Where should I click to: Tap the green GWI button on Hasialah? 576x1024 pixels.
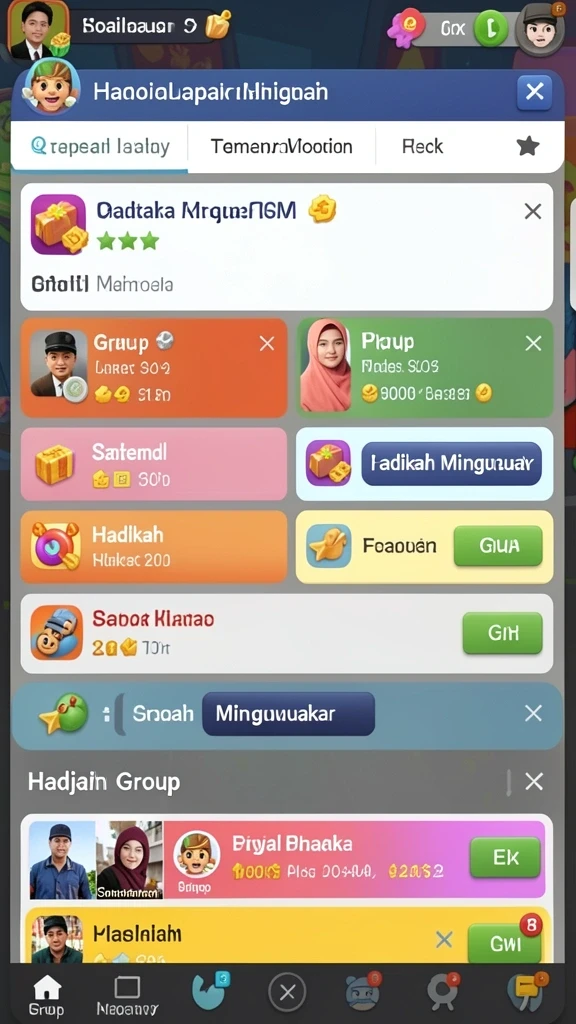[x=505, y=943]
